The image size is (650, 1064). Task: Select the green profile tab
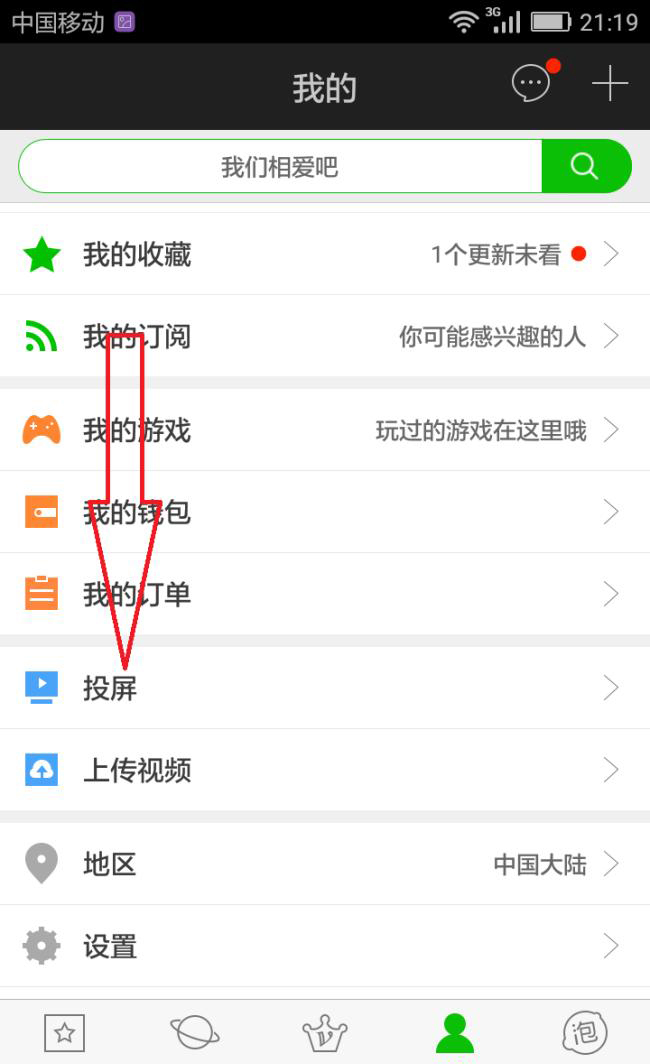coord(455,1032)
